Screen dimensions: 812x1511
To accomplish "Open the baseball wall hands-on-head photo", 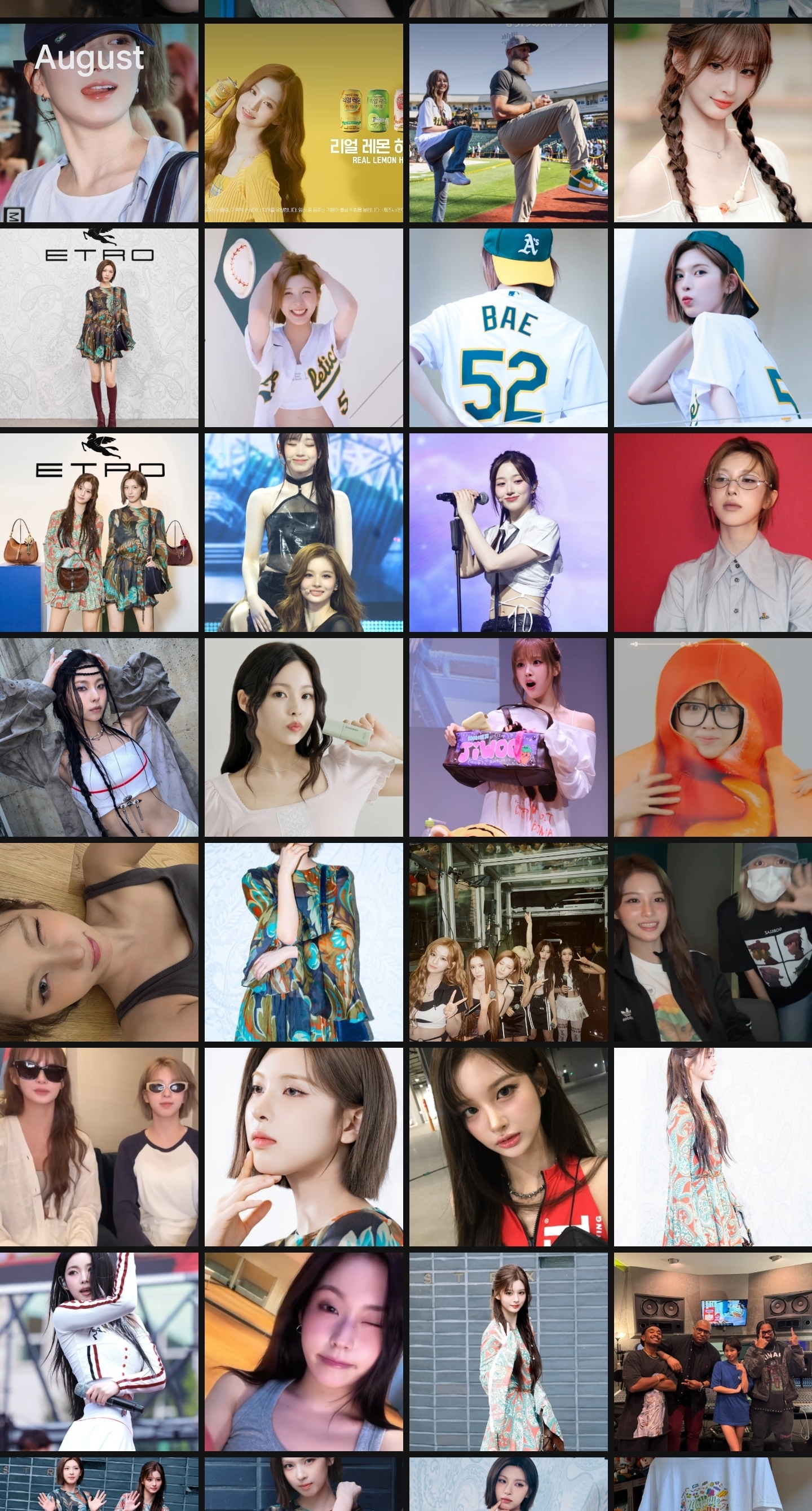I will [x=304, y=327].
